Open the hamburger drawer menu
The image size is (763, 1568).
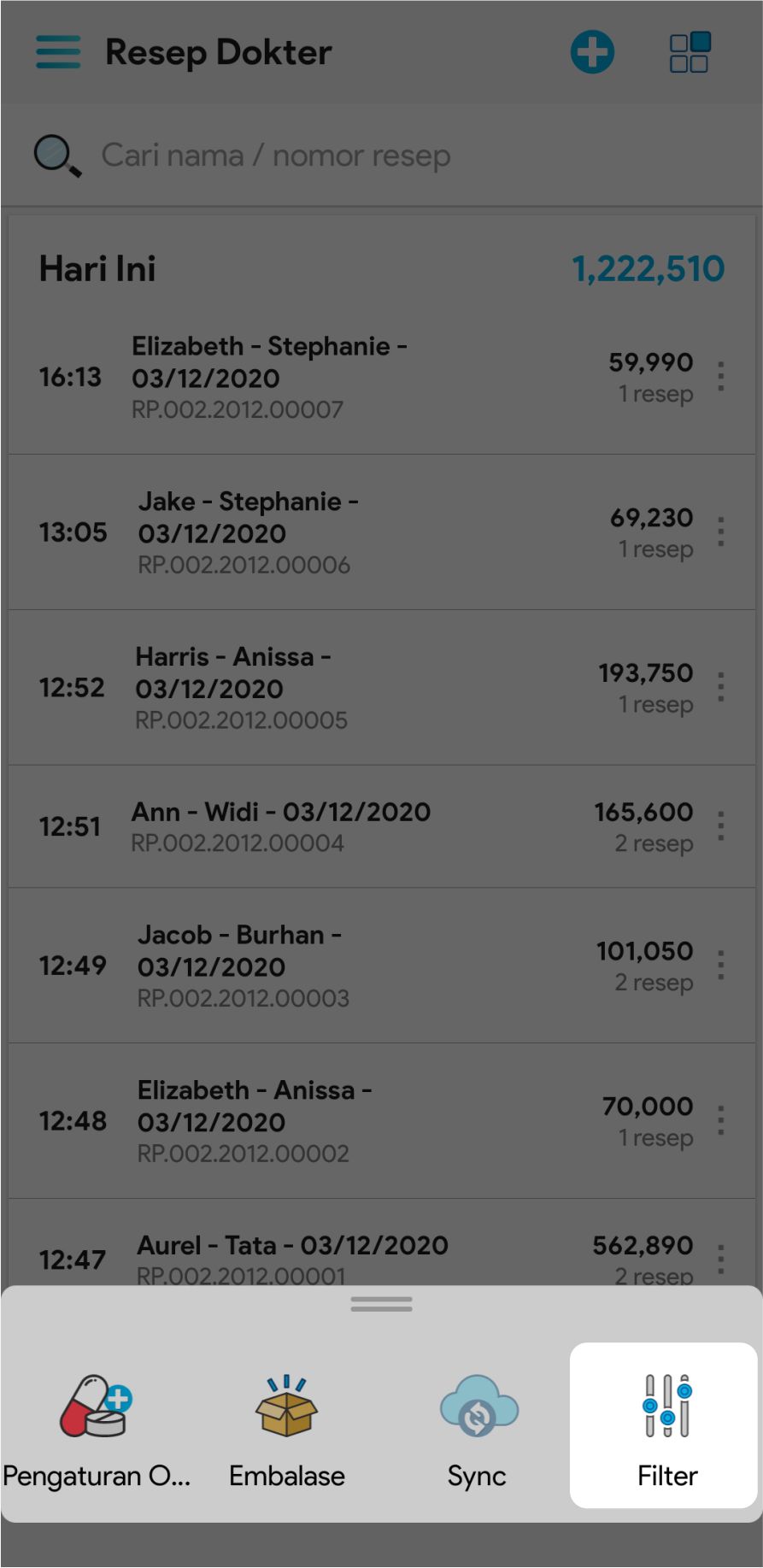[58, 52]
